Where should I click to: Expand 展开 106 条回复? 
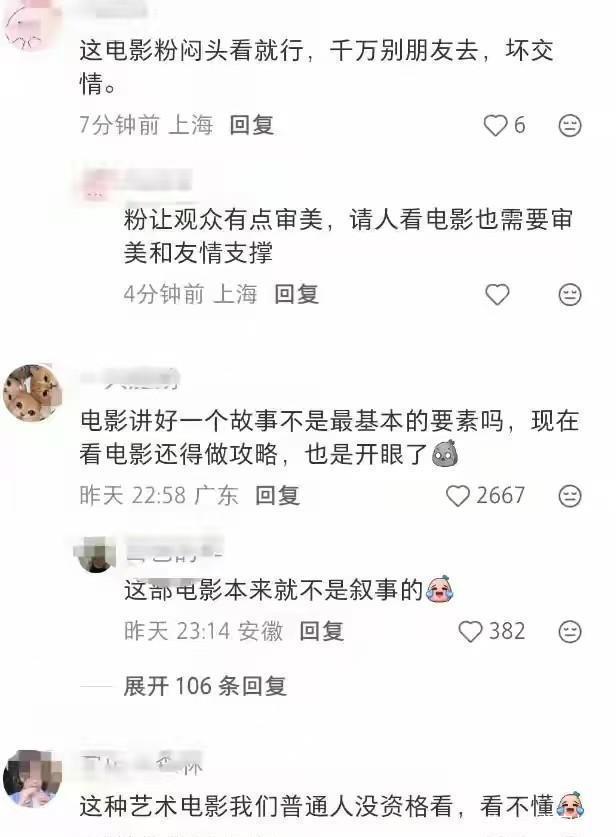204,686
